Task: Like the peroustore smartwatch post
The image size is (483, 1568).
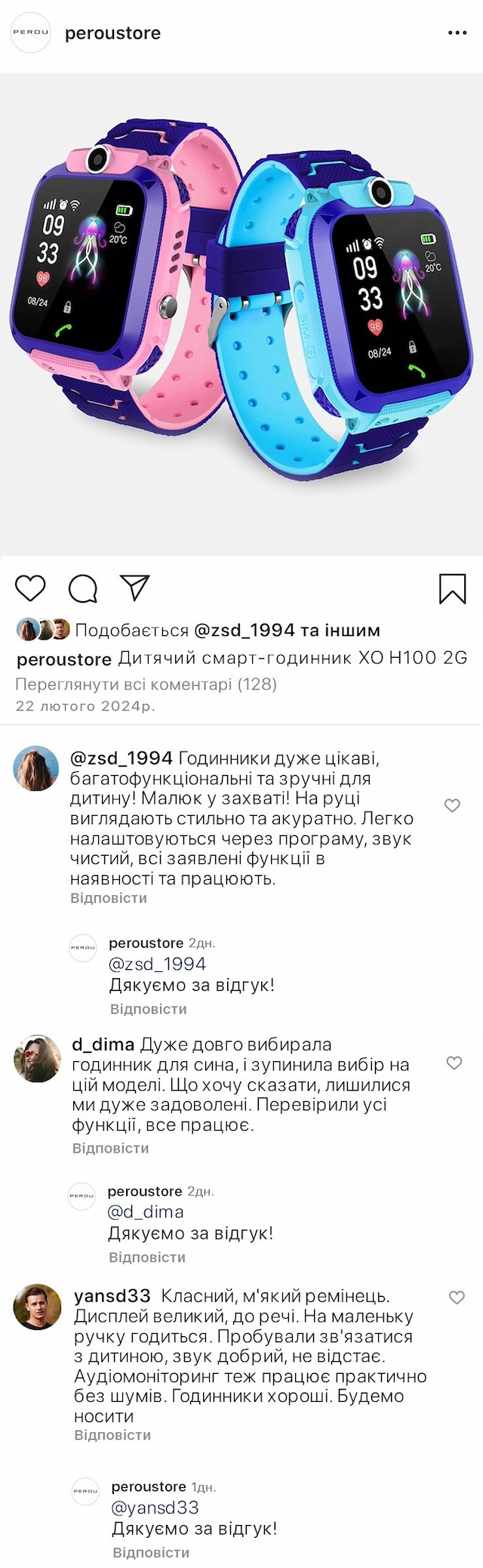Action: pos(31,588)
